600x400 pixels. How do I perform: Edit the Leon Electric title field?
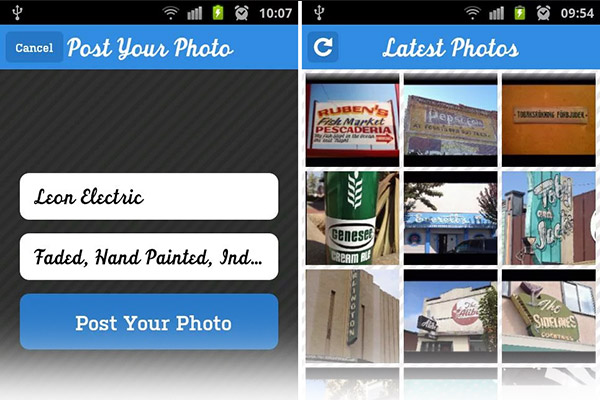(x=149, y=196)
